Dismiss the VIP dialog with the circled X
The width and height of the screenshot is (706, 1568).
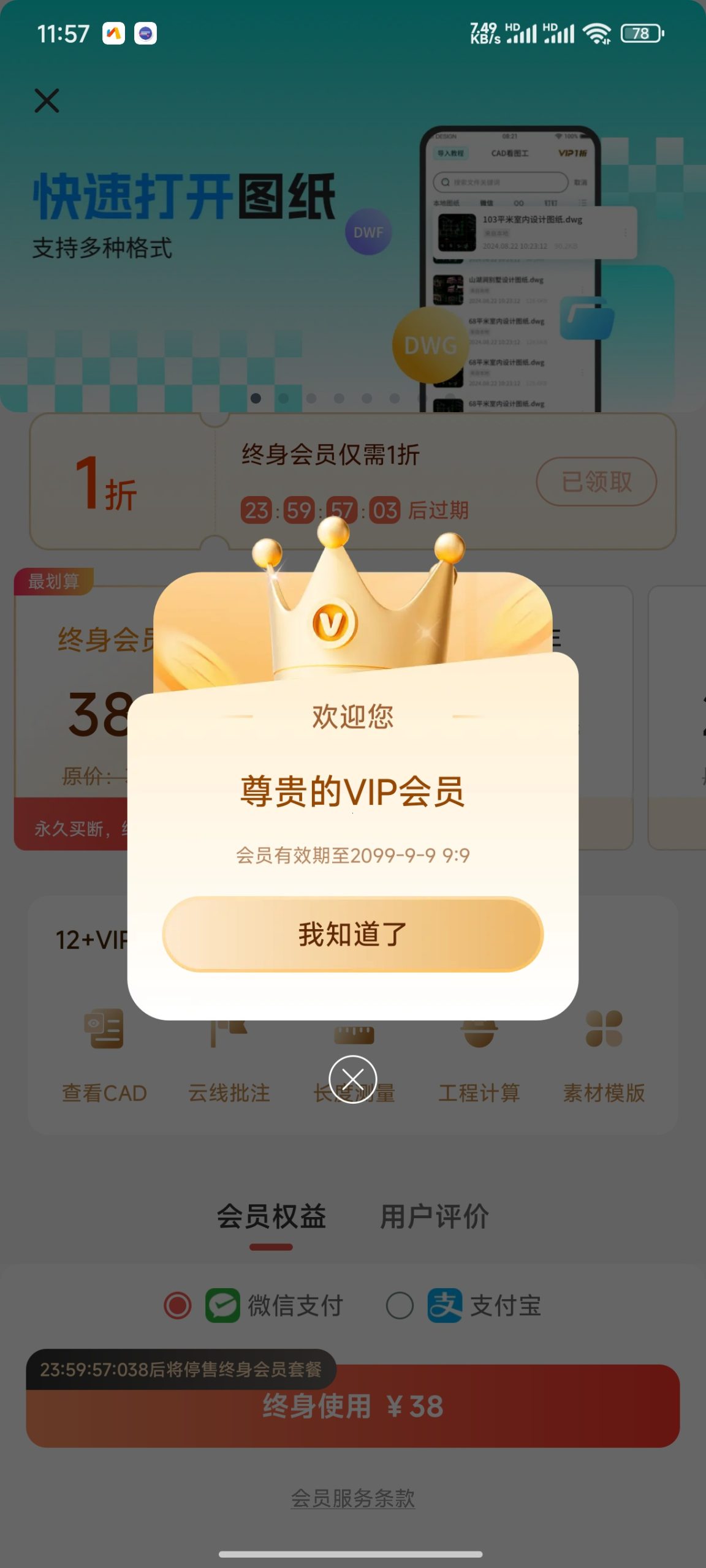click(352, 1079)
